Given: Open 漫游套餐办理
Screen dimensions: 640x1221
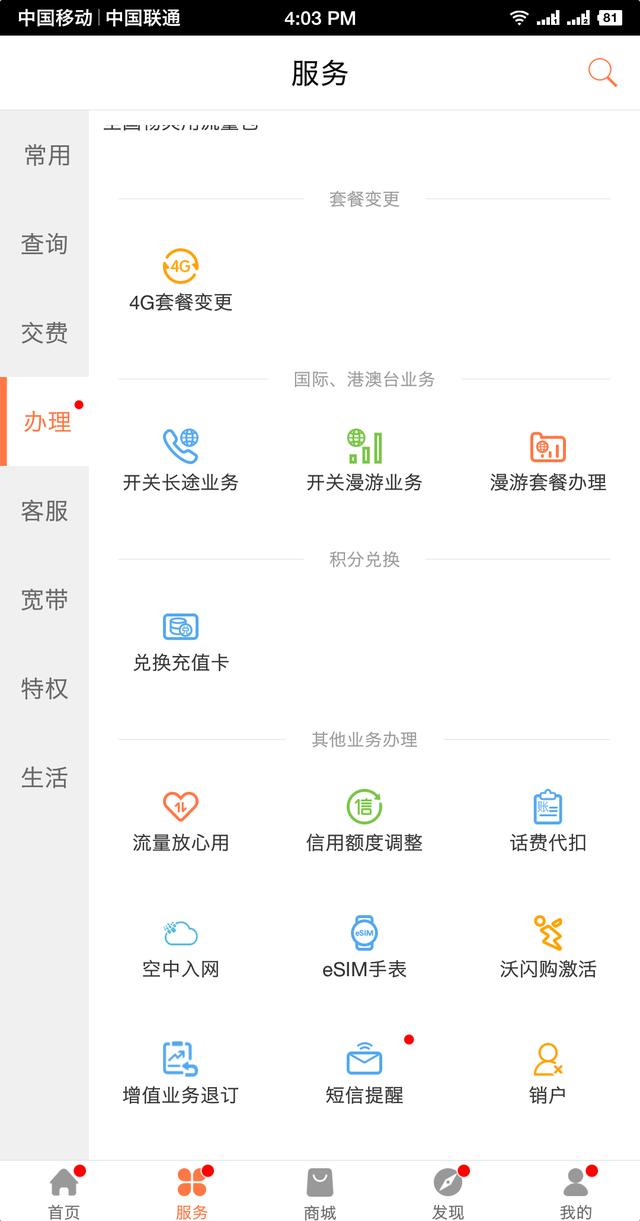Looking at the screenshot, I should pos(548,461).
